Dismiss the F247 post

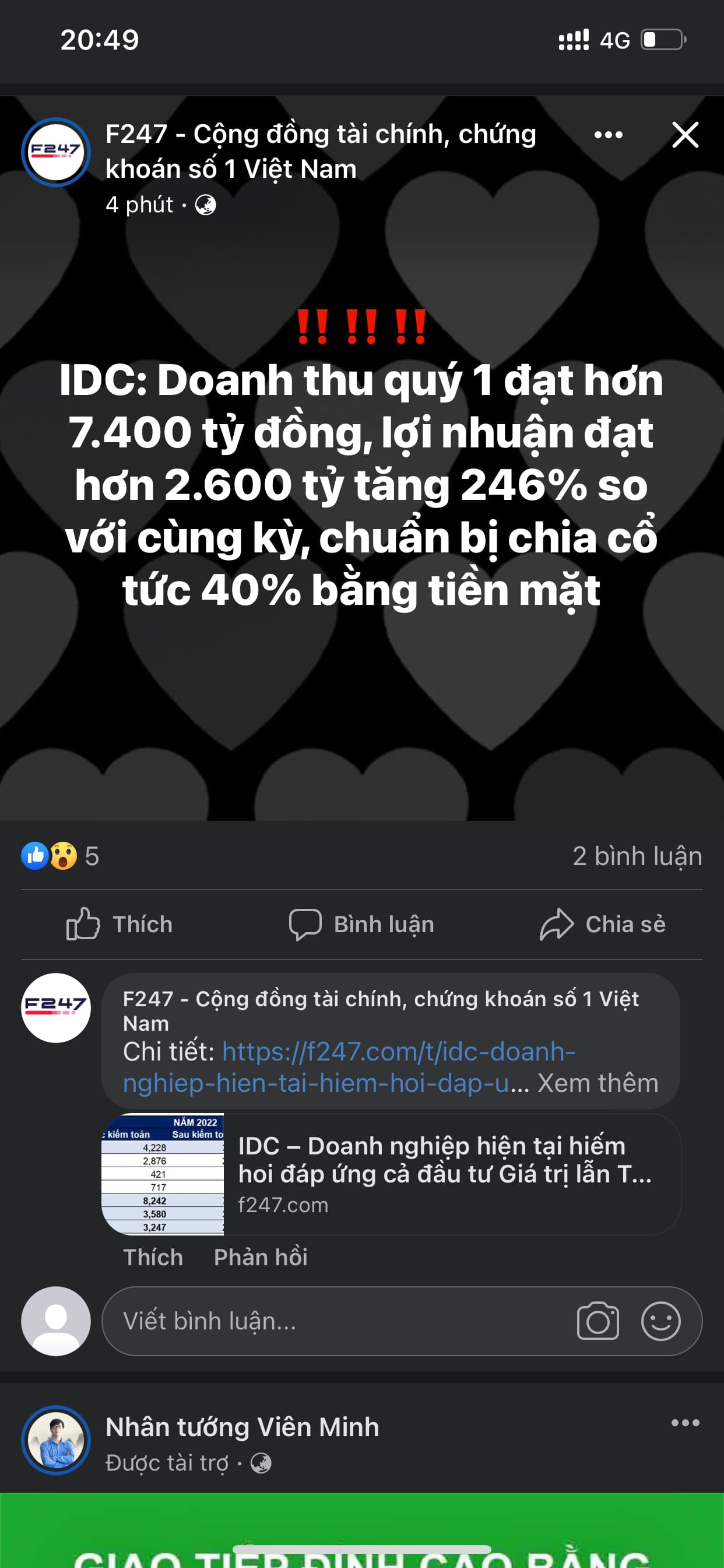pyautogui.click(x=685, y=135)
